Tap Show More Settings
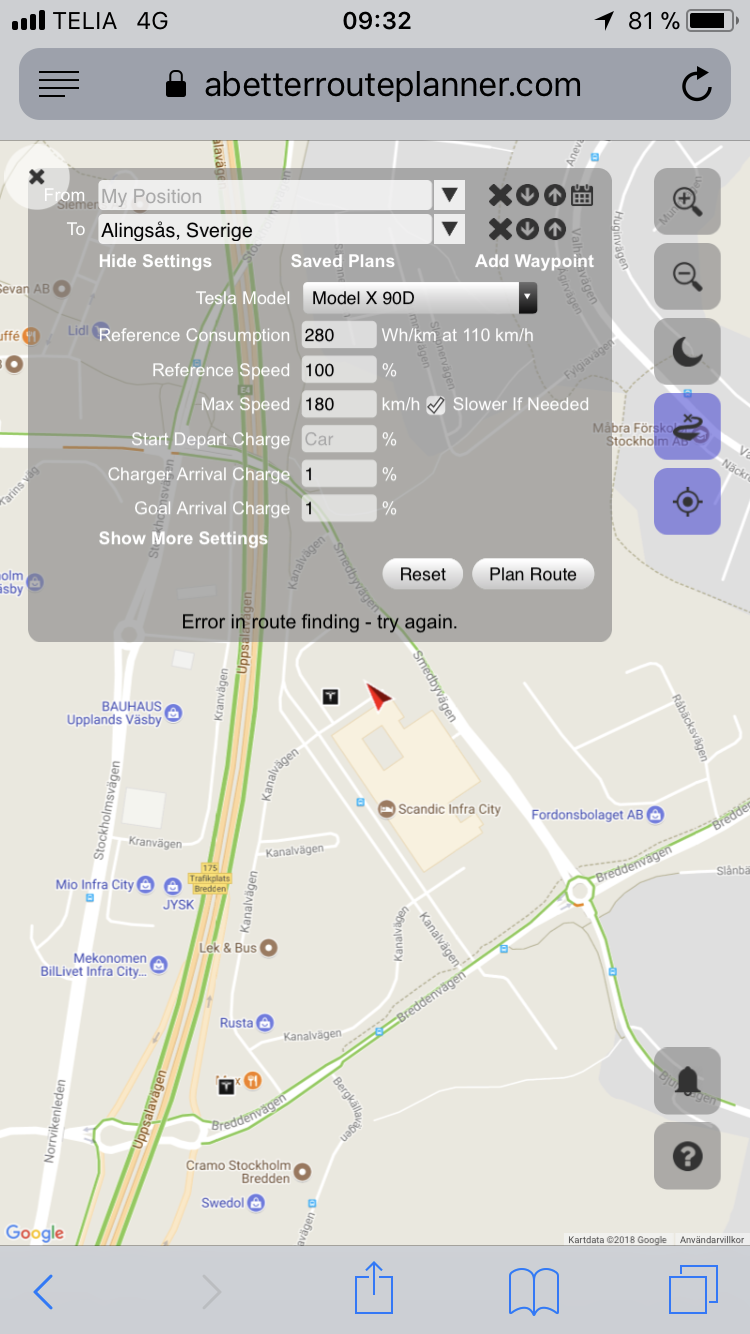750x1334 pixels. [183, 538]
